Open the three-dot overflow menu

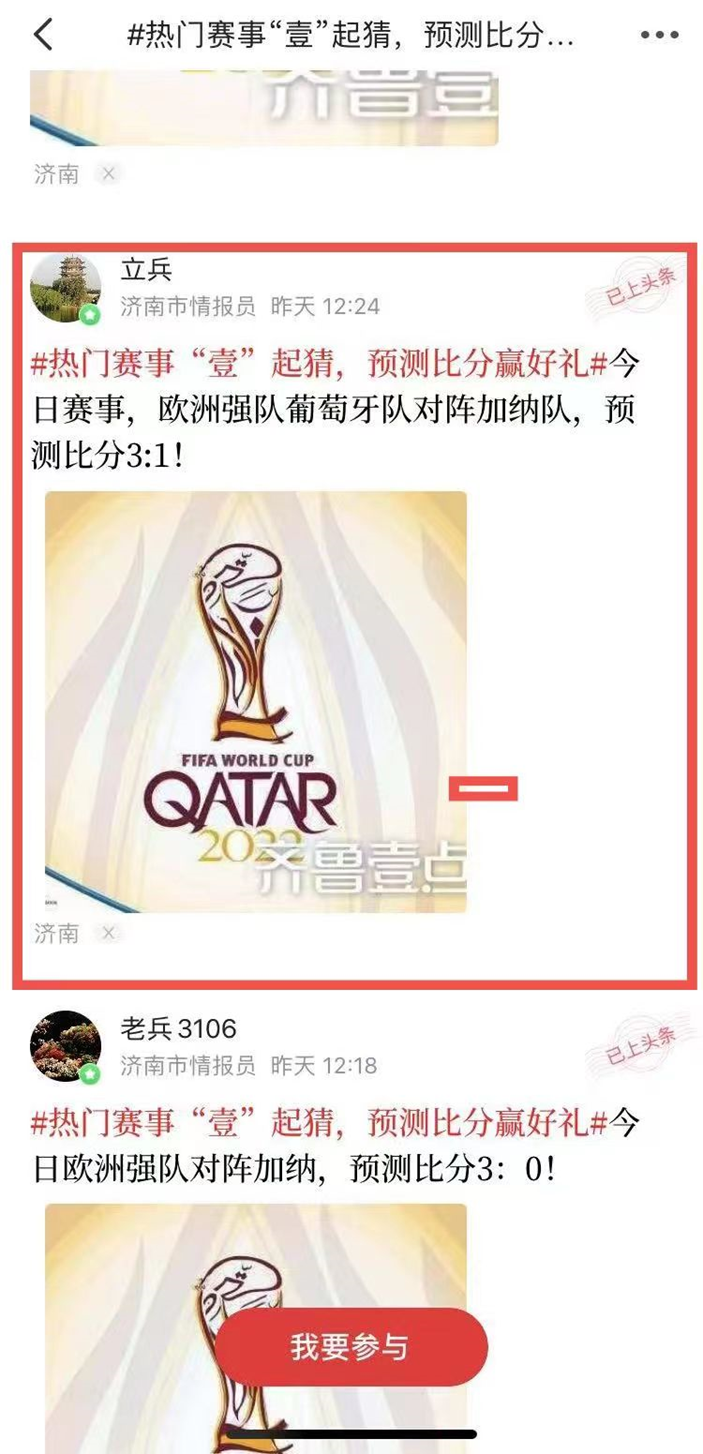coord(659,35)
